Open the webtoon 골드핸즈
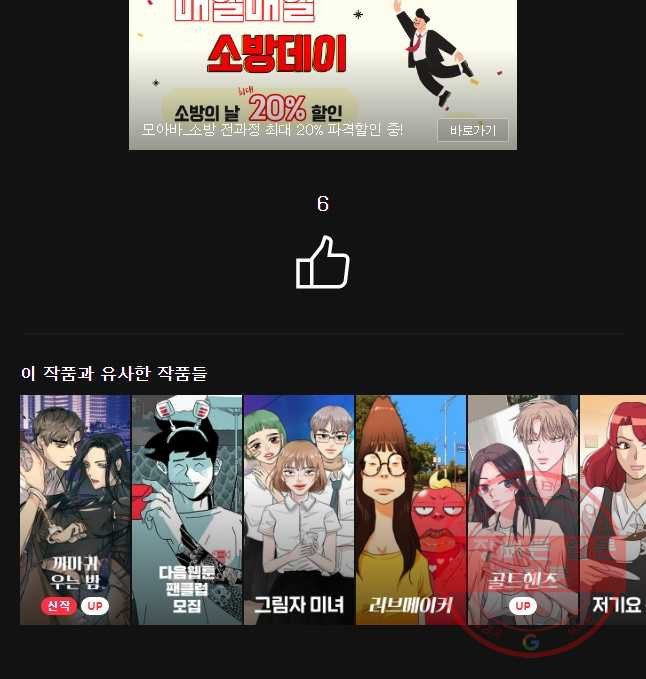 pyautogui.click(x=522, y=509)
